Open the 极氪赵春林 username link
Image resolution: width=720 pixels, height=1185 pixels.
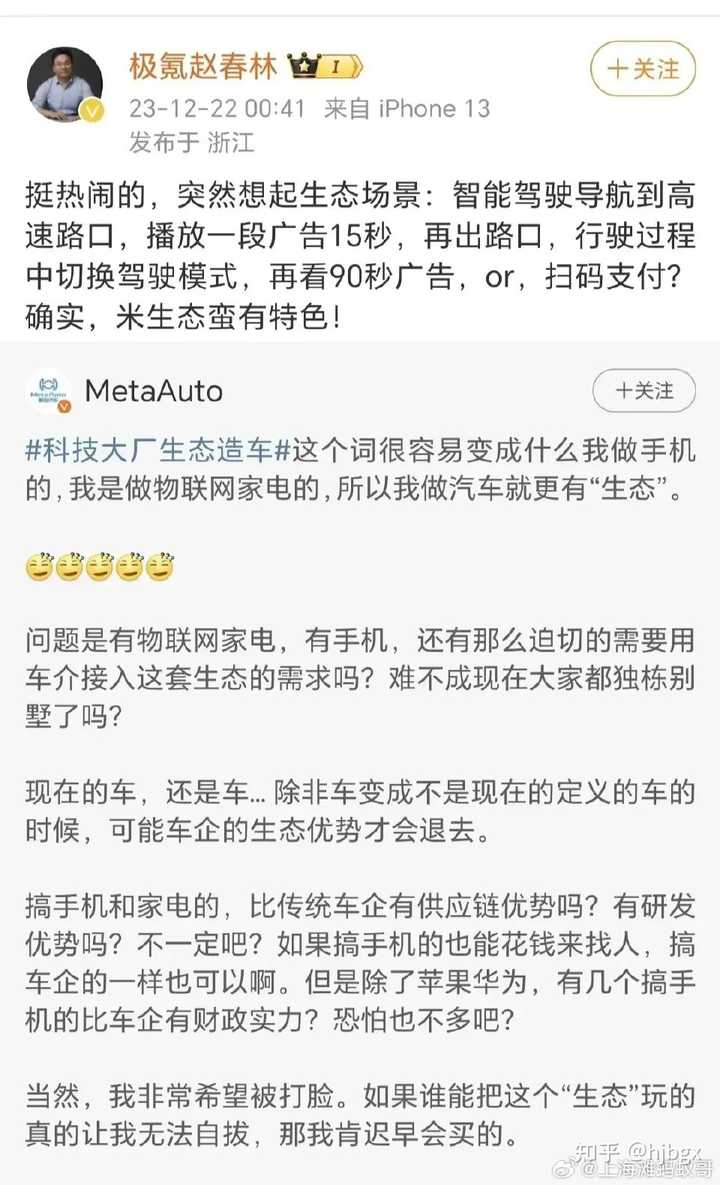tap(203, 67)
